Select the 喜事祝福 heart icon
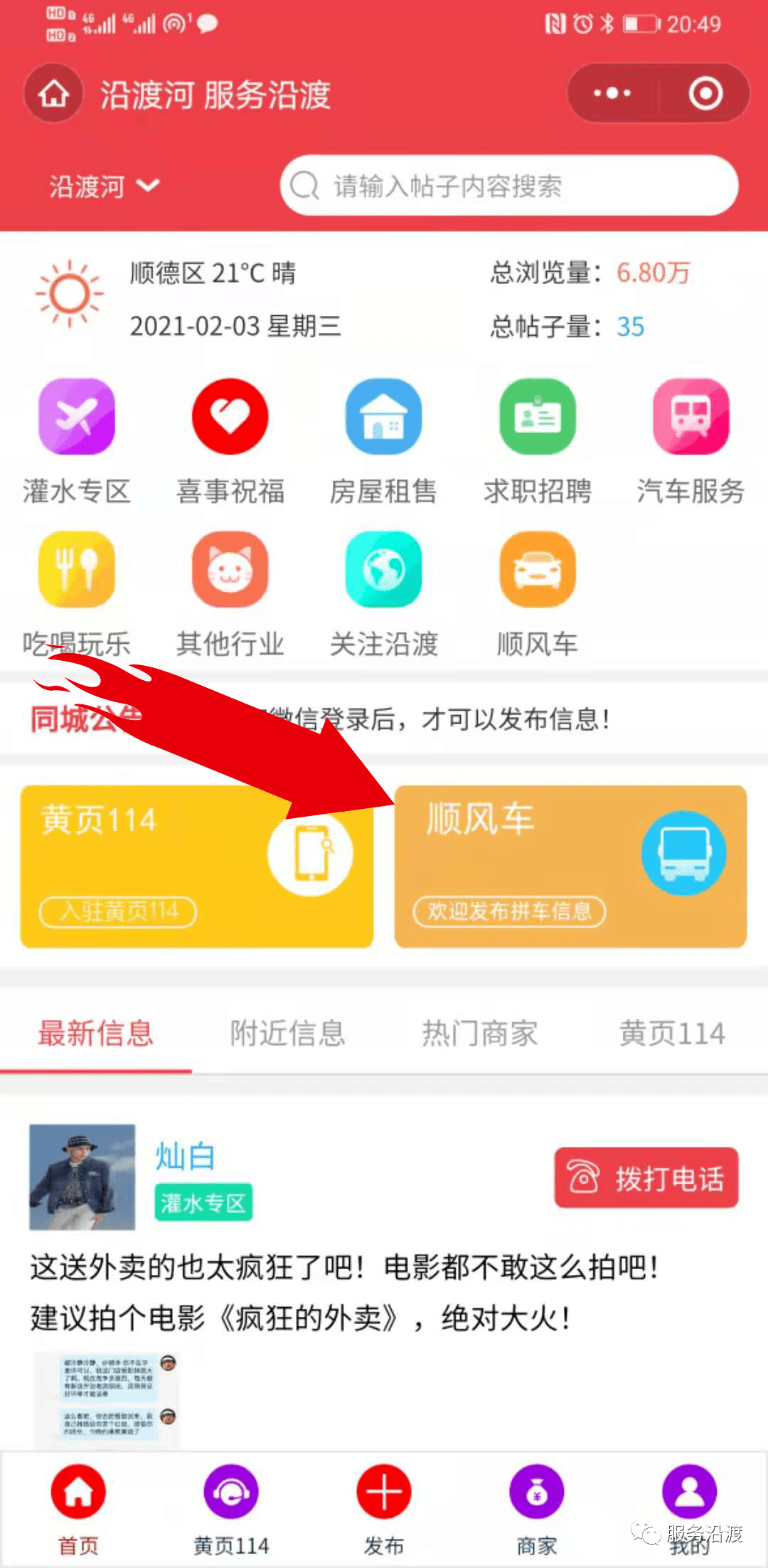Screen dimensions: 768x1568 coord(230,418)
